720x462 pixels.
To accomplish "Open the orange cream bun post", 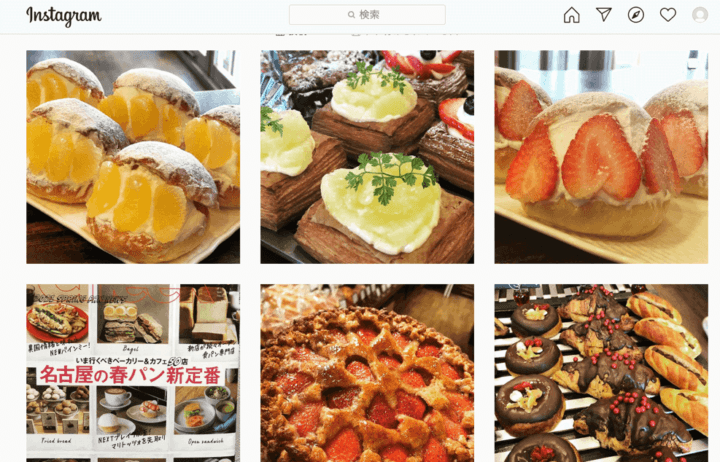I will (133, 157).
